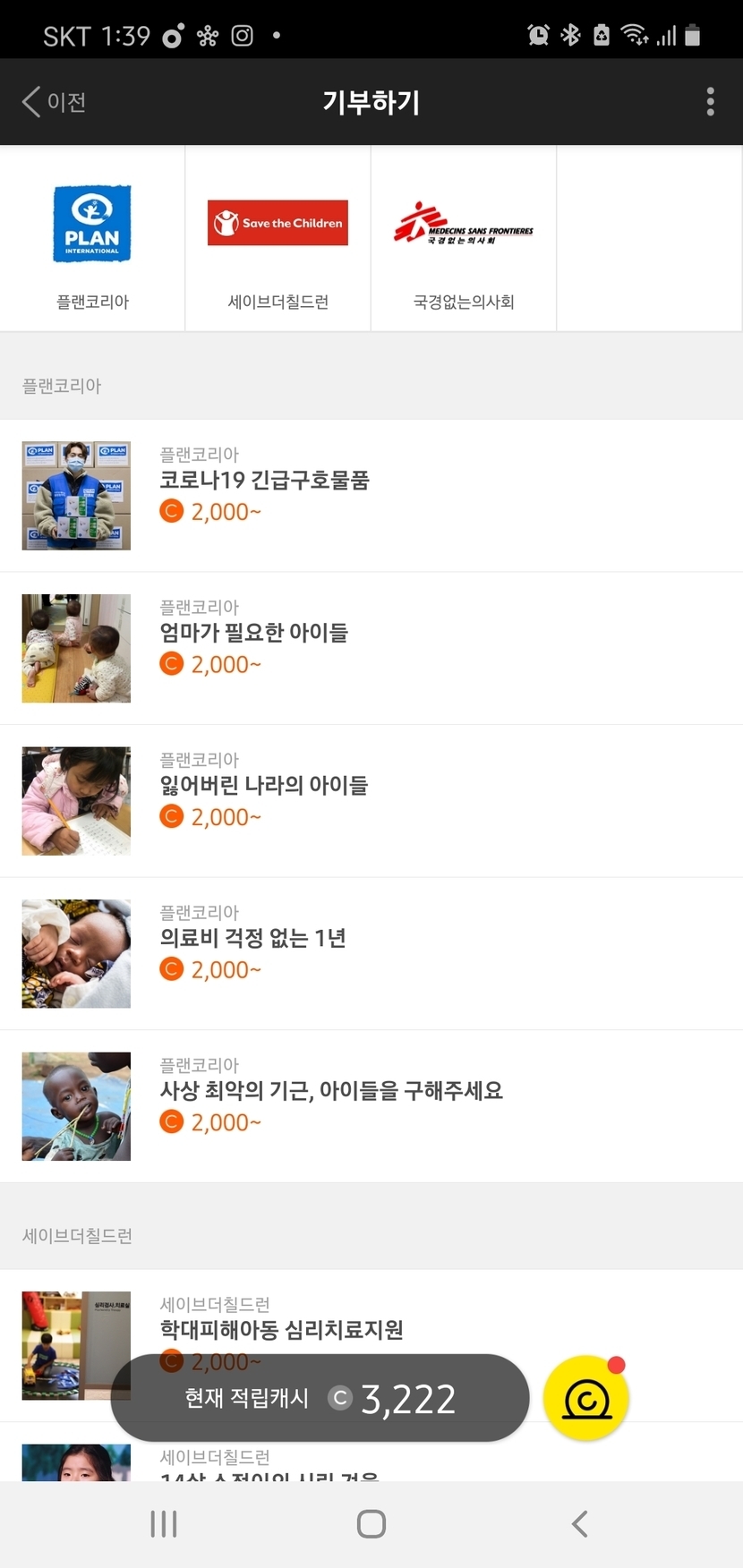Go to the system home screen
Viewport: 743px width, 1568px height.
point(371,1524)
